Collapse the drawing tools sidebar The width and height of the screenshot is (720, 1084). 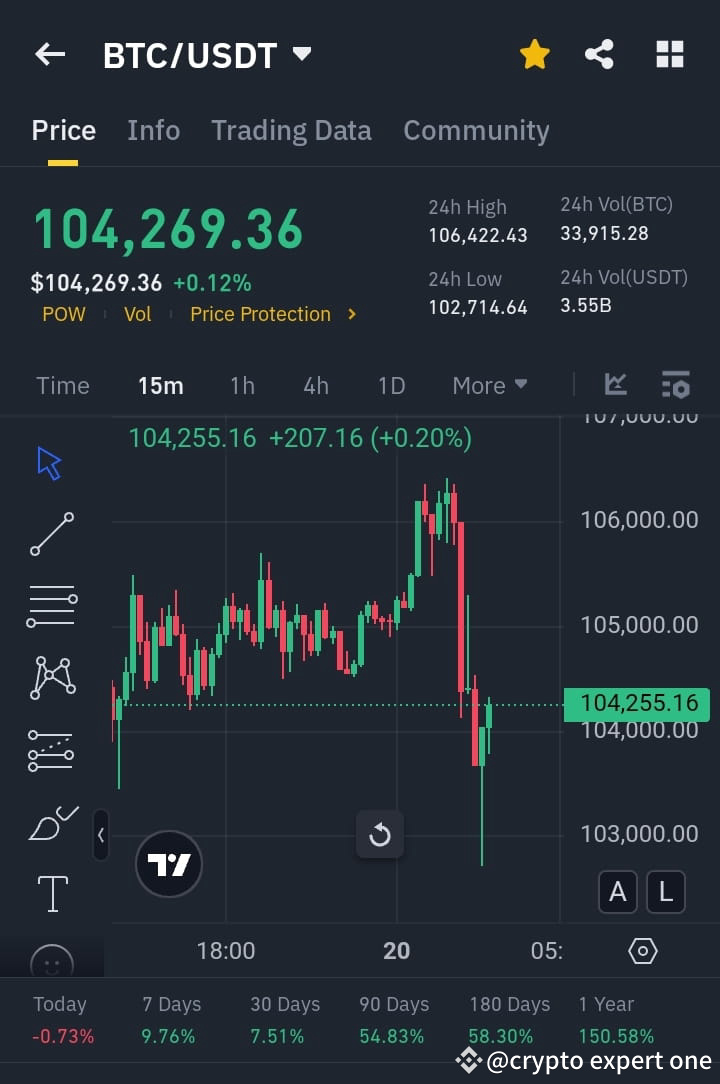coord(101,836)
